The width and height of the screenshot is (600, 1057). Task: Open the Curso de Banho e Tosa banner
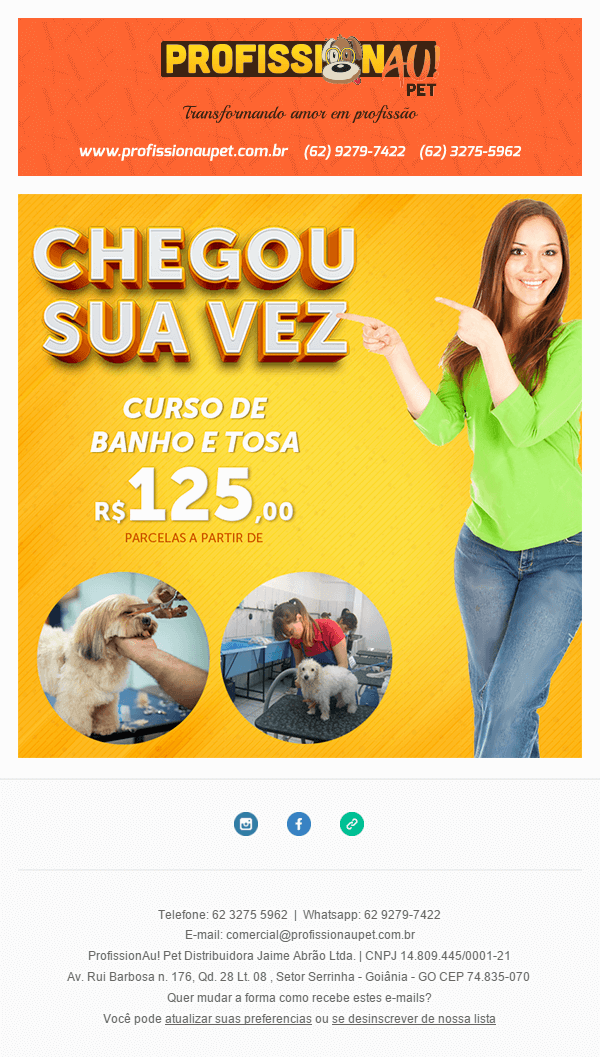coord(299,476)
